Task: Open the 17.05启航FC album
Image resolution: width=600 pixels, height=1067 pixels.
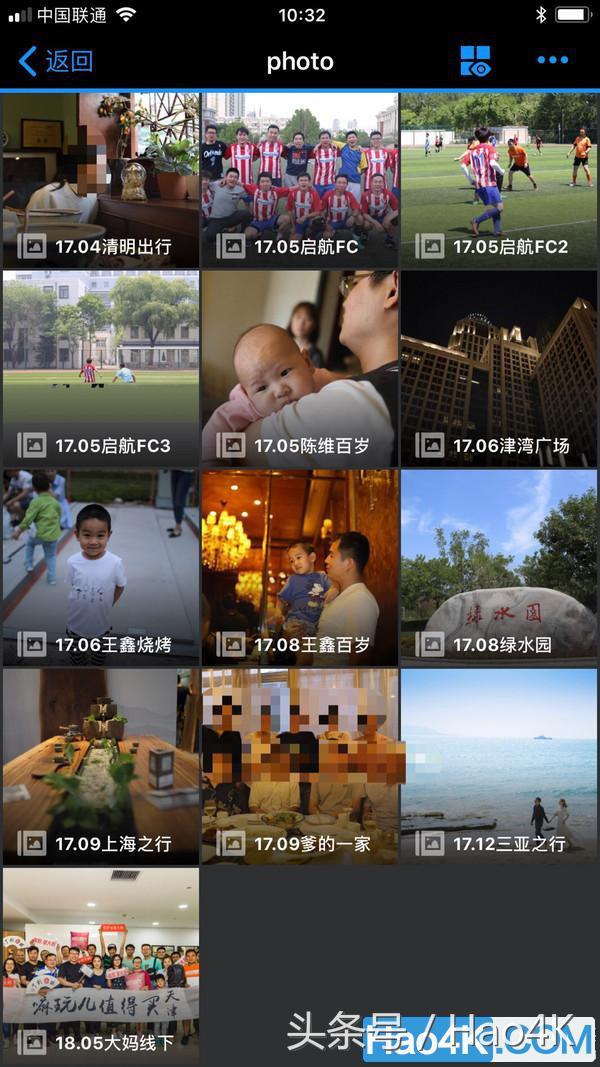Action: coord(300,180)
